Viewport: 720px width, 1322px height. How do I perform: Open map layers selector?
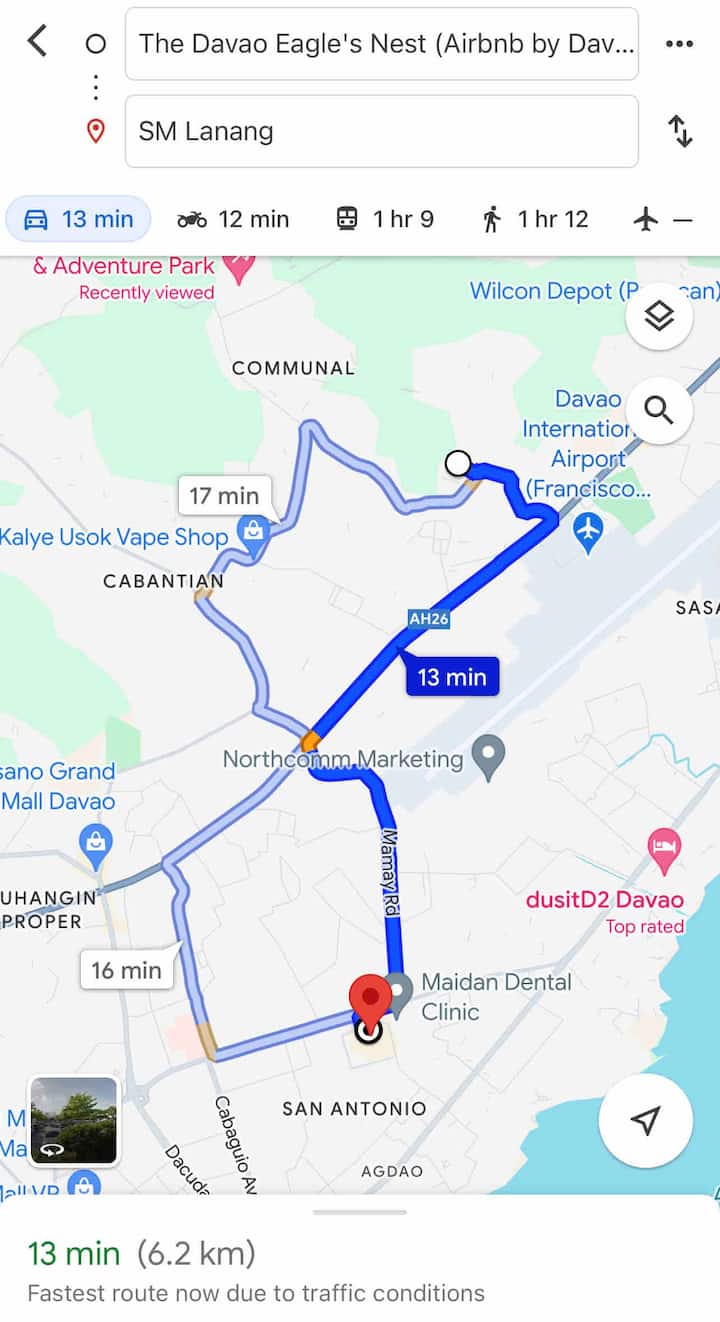click(x=659, y=317)
